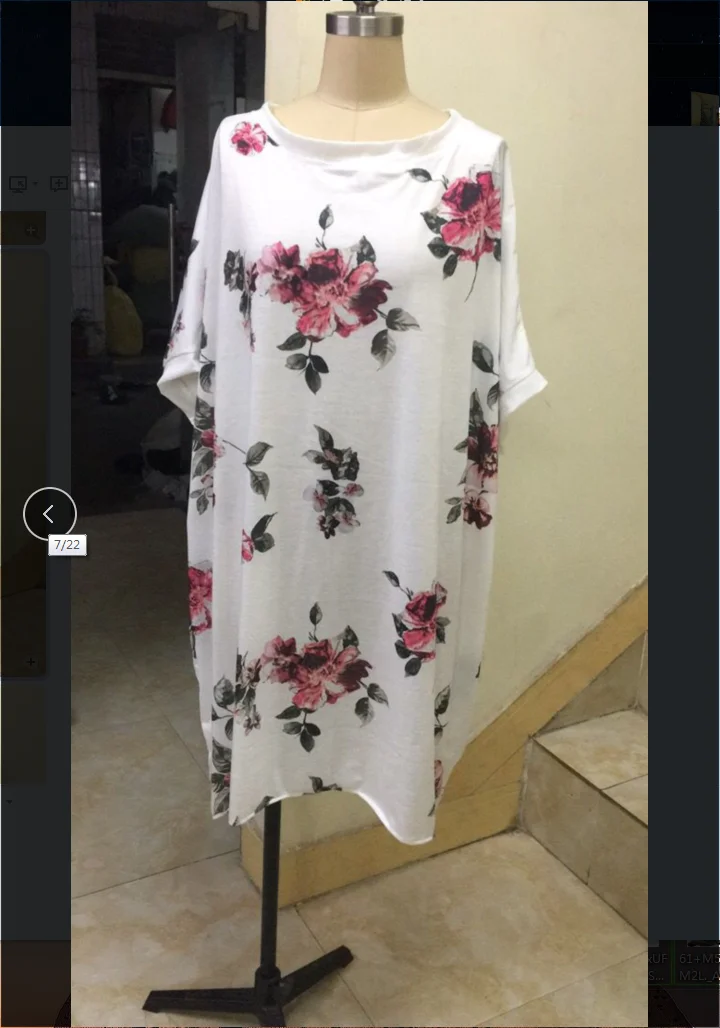The height and width of the screenshot is (1028, 720).
Task: Click the small plus symbol inside the dimmed panel
Action: [30, 230]
